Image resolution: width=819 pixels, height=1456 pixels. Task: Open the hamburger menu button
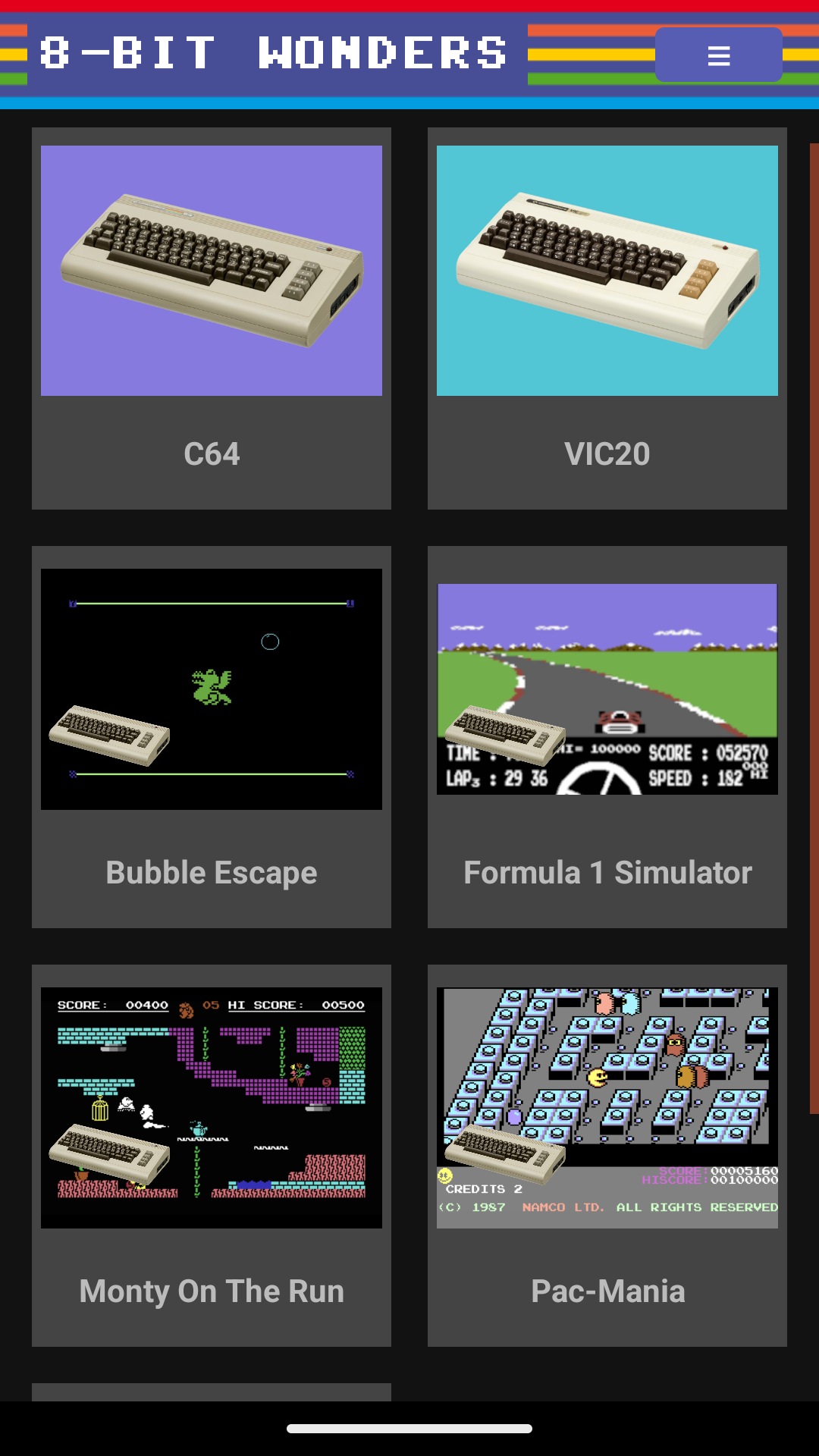718,55
